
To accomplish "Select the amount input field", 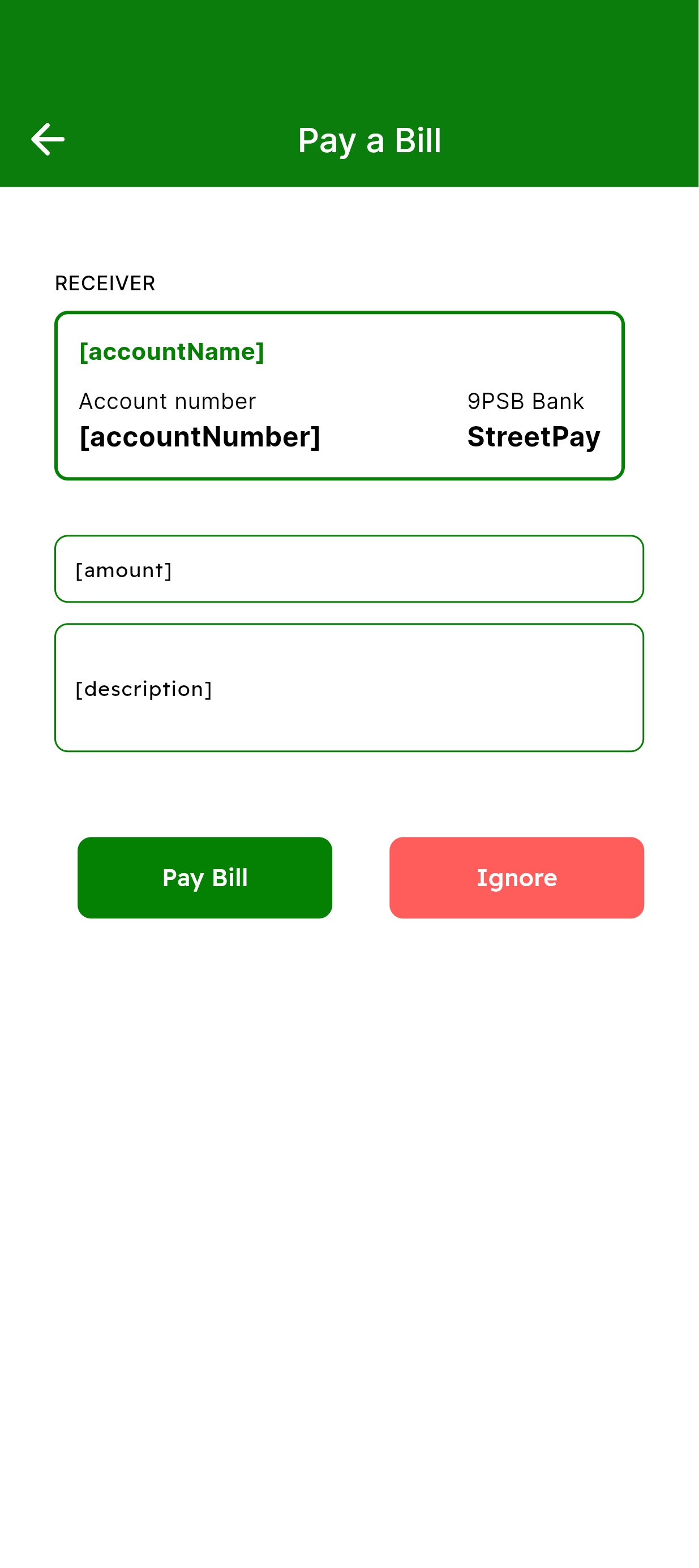I will click(349, 569).
